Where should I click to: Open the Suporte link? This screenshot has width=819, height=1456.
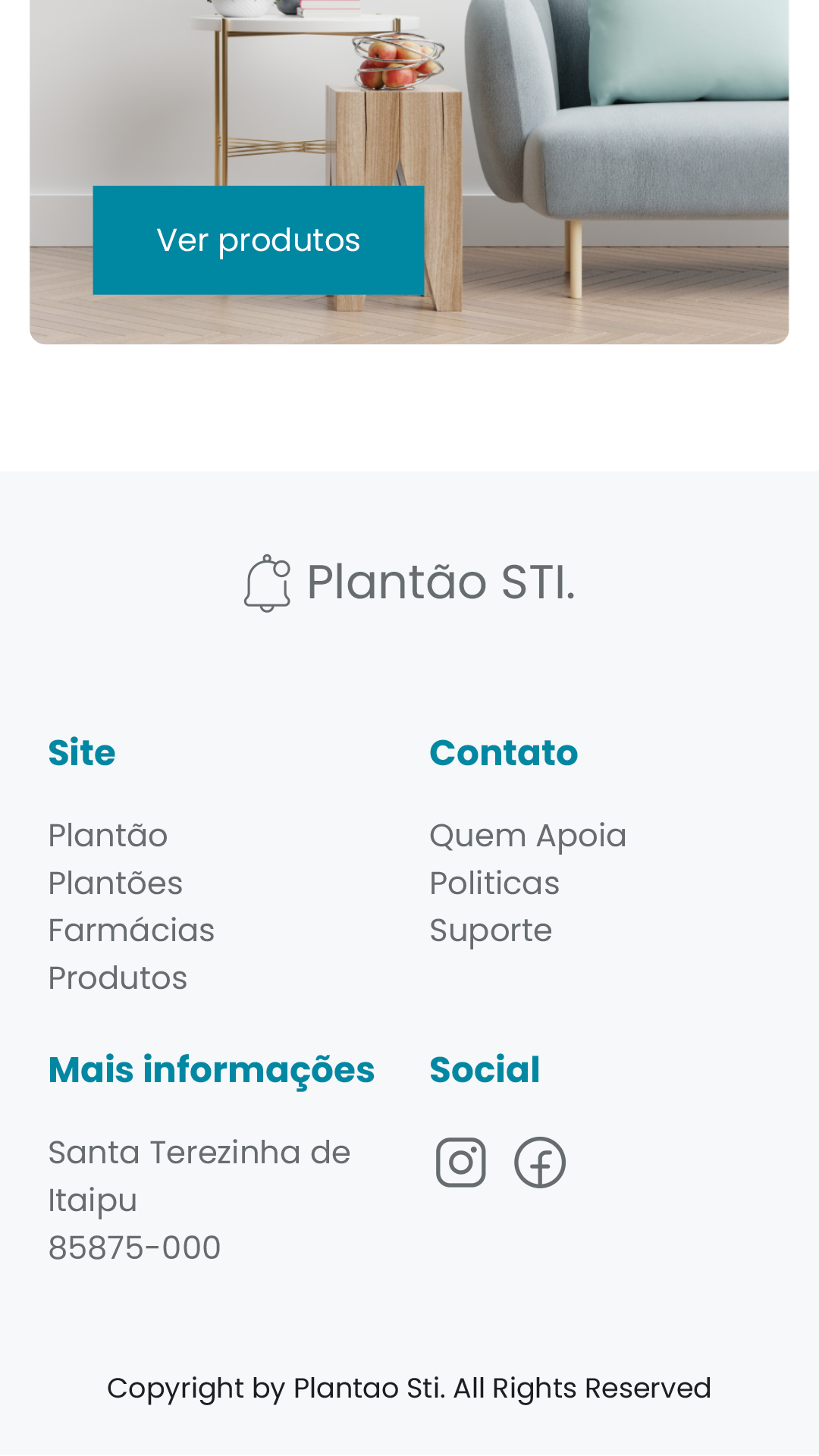point(491,930)
